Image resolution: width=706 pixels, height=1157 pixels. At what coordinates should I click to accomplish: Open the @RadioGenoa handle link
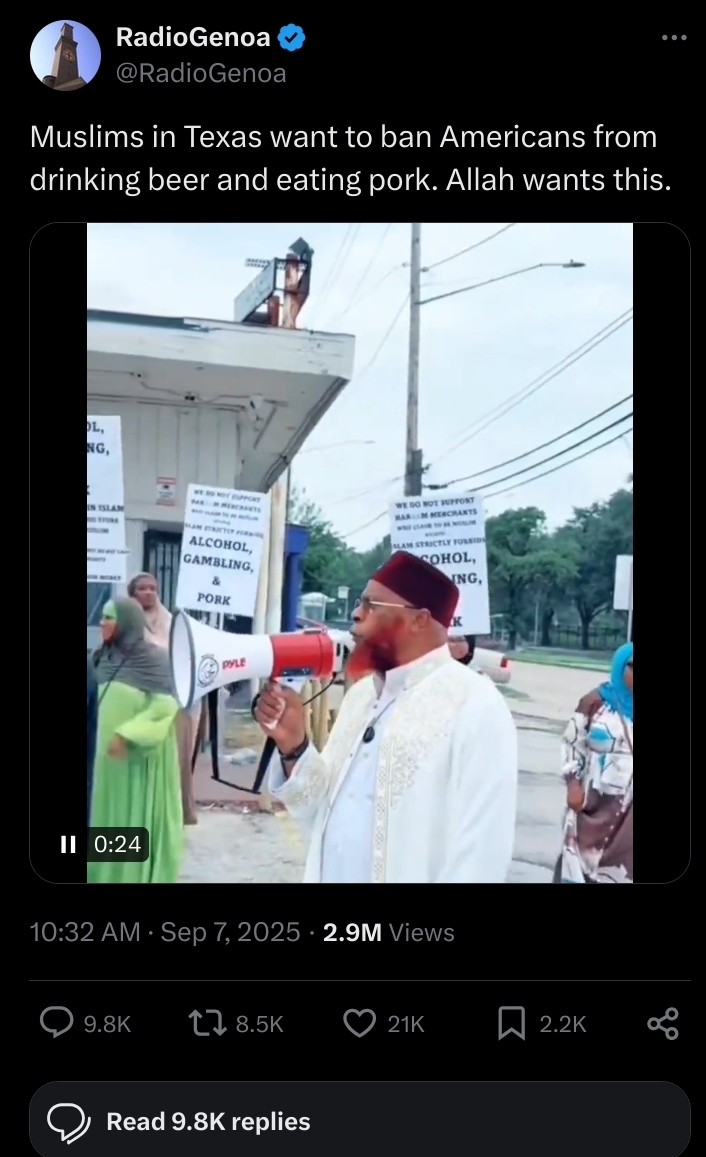click(x=201, y=73)
